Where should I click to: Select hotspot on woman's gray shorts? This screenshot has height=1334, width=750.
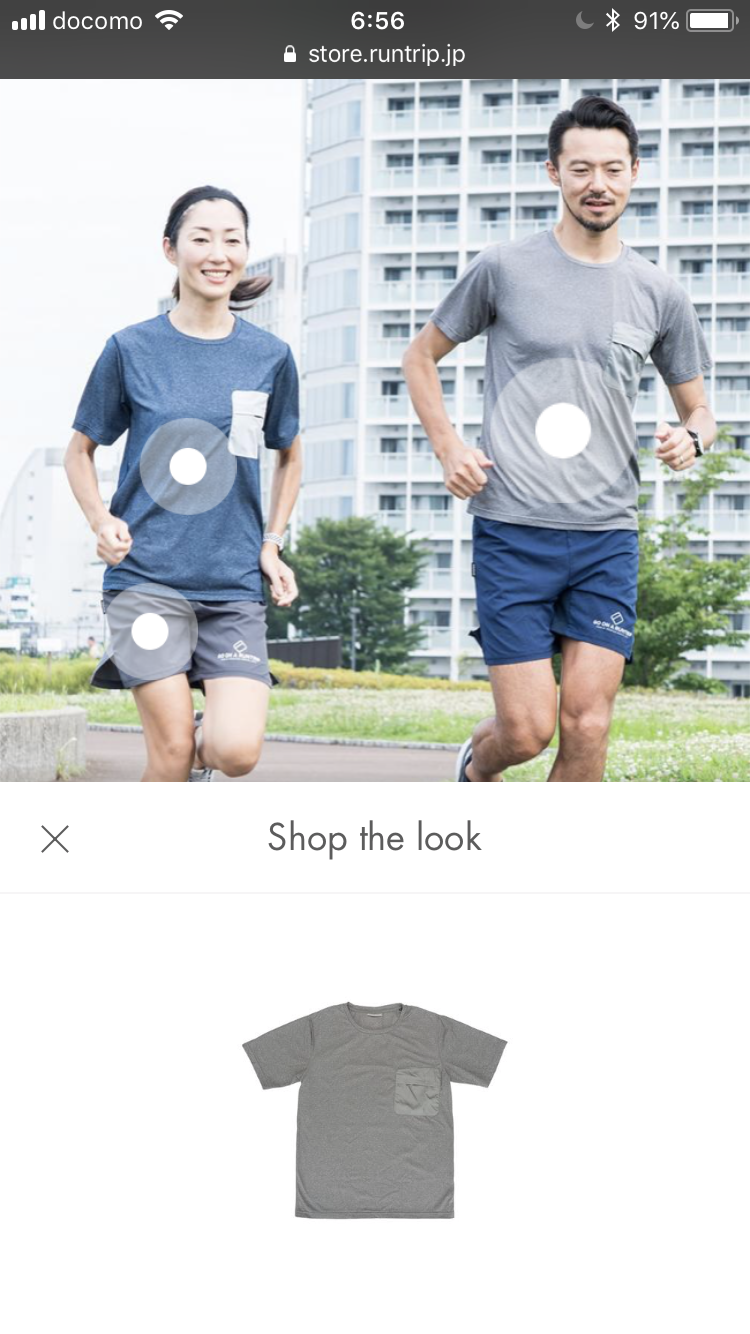tap(150, 631)
